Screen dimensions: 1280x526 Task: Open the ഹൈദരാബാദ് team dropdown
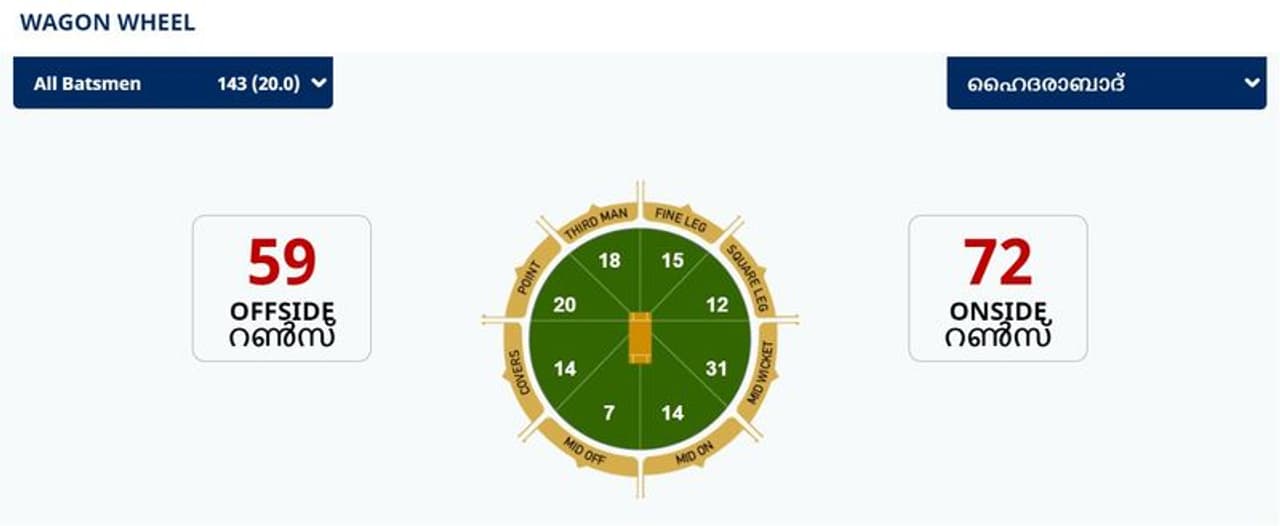tap(1106, 84)
